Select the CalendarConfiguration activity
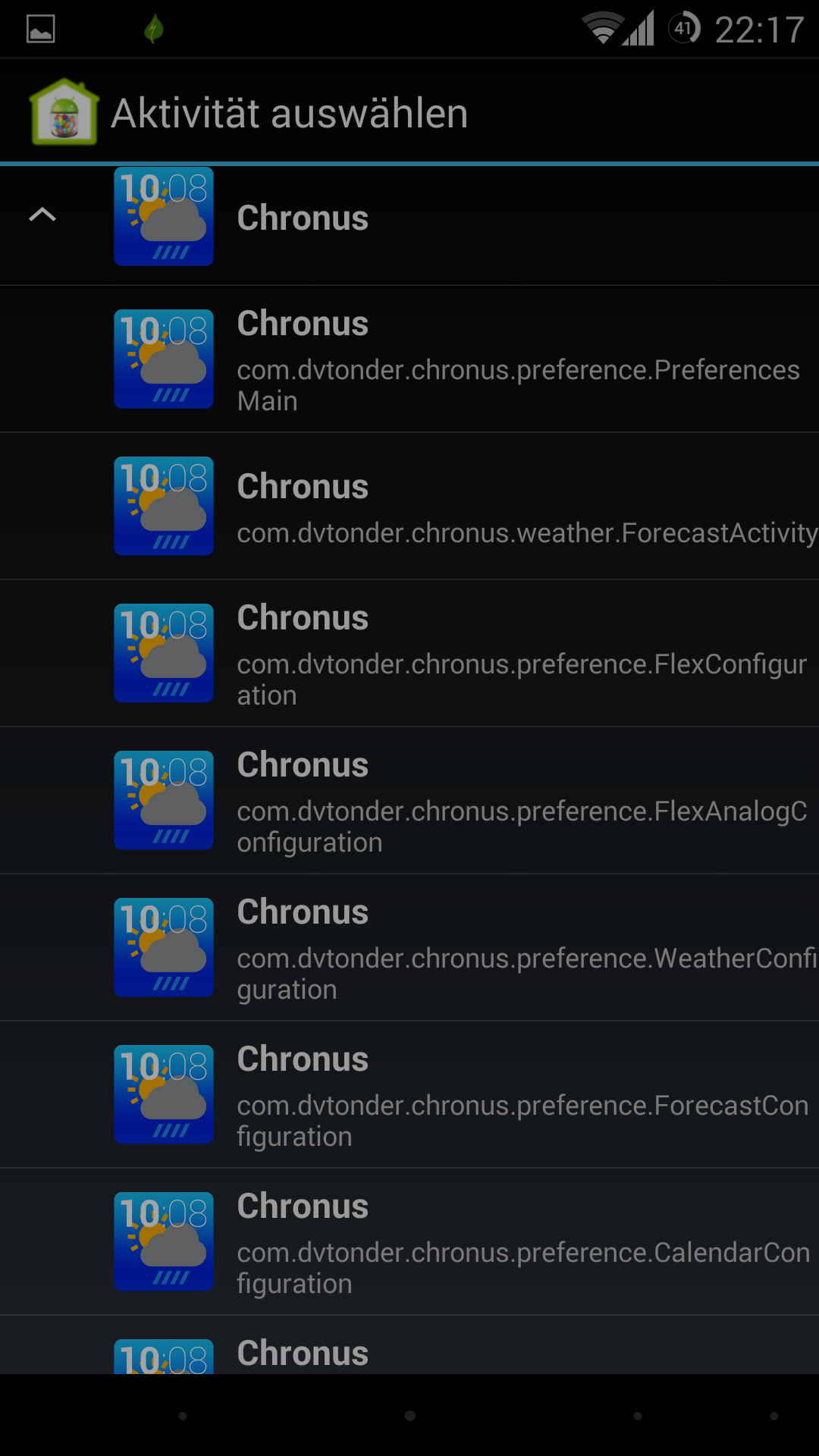This screenshot has height=1456, width=819. pos(409,1242)
